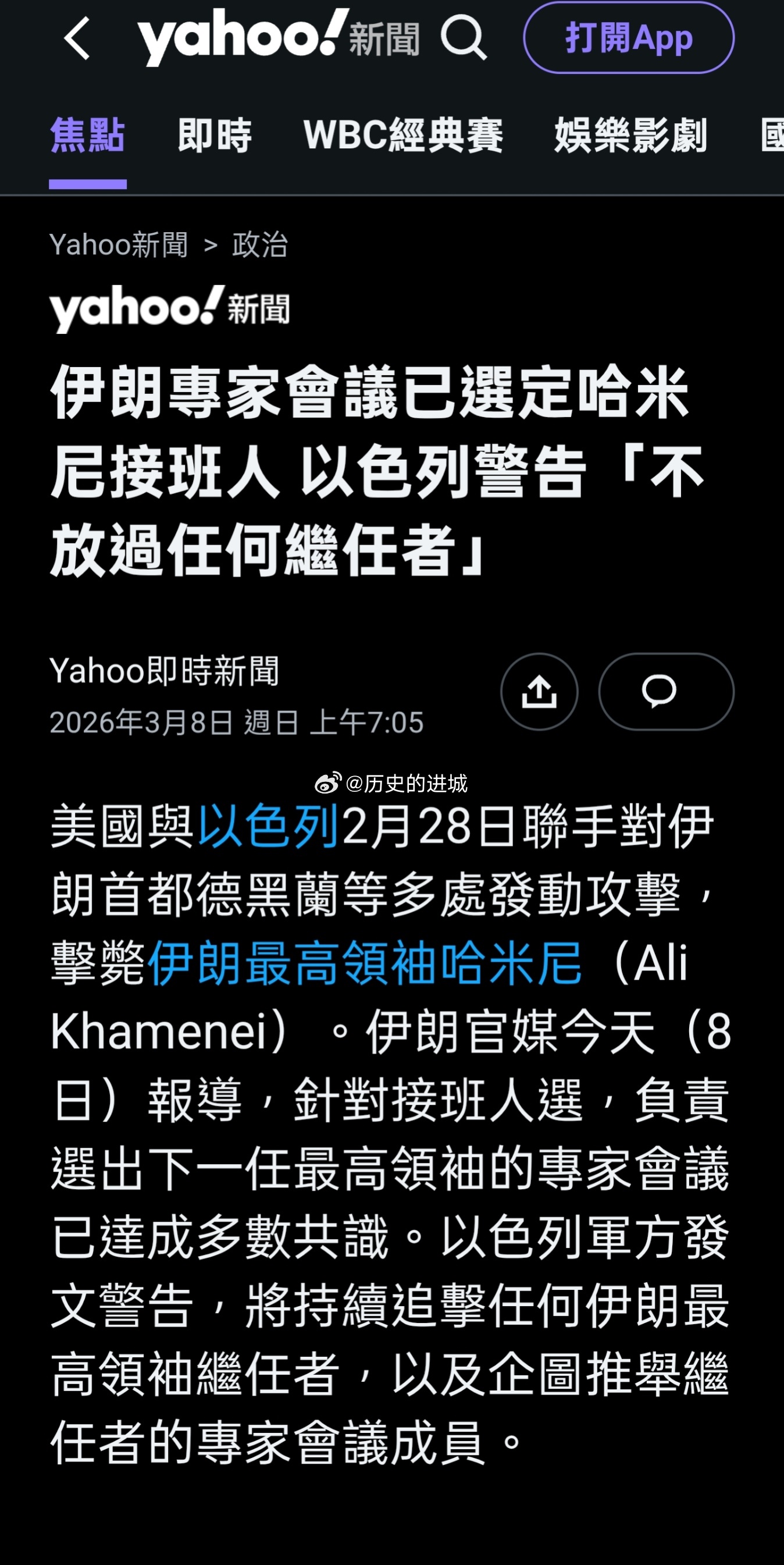Tap the Yahoo!新聞 logo in the header
The height and width of the screenshot is (1565, 784).
click(x=279, y=38)
